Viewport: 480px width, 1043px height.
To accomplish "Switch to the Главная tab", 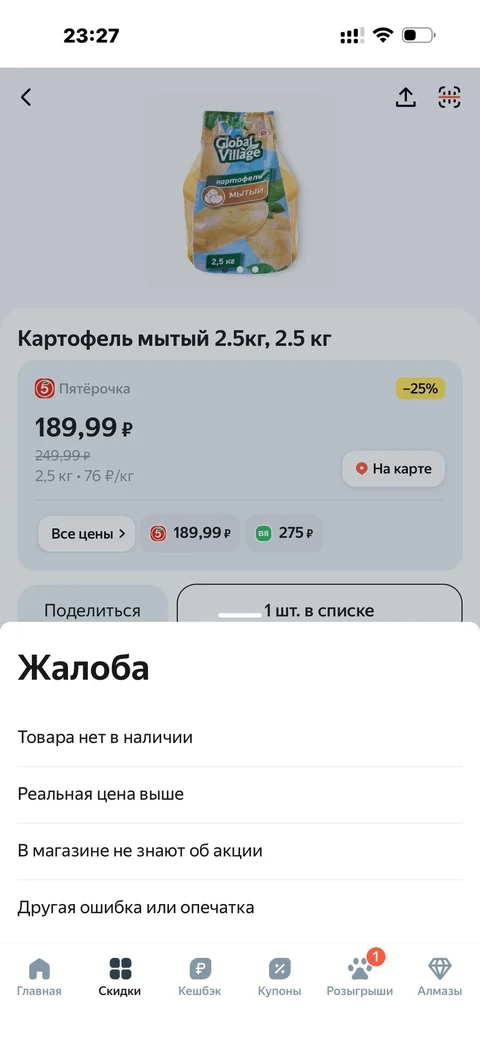I will 39,977.
